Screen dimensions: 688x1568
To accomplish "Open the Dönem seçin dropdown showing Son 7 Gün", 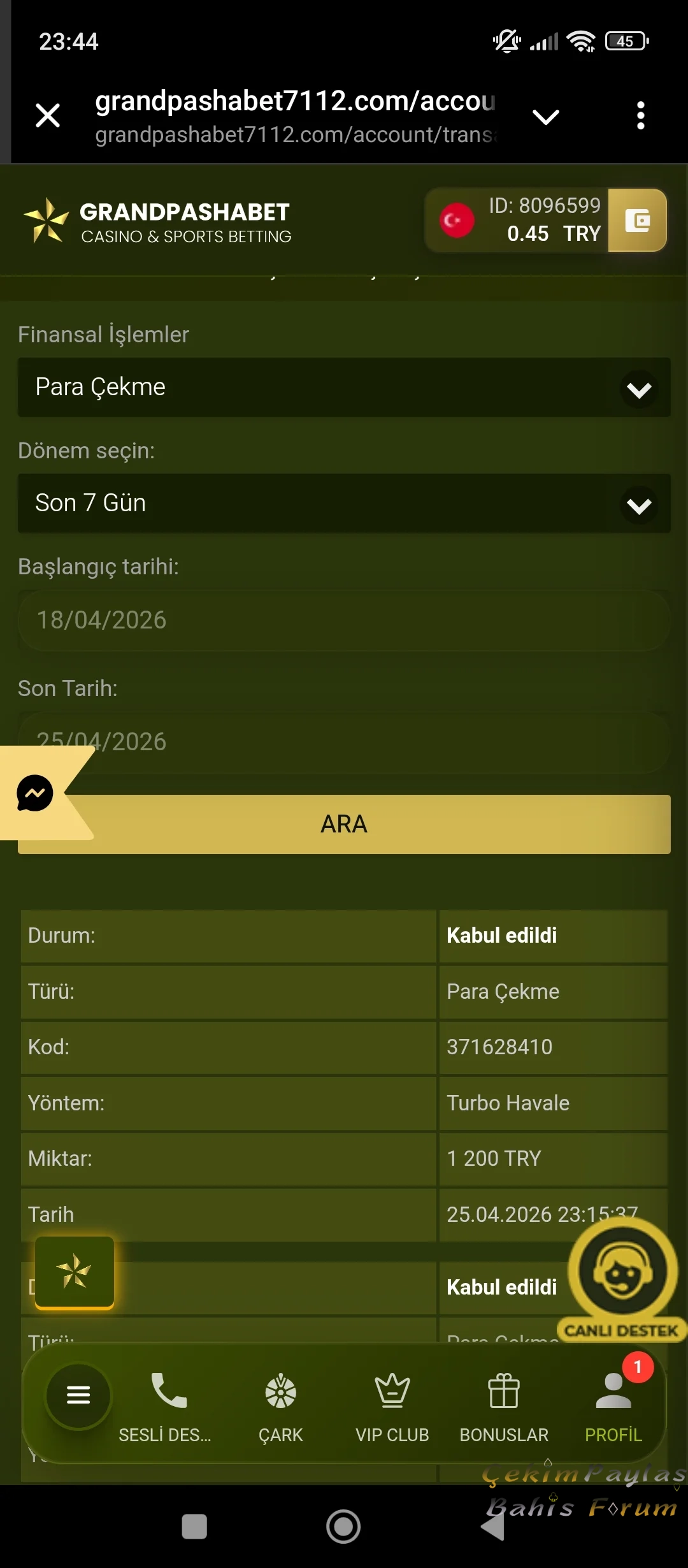I will pos(344,504).
